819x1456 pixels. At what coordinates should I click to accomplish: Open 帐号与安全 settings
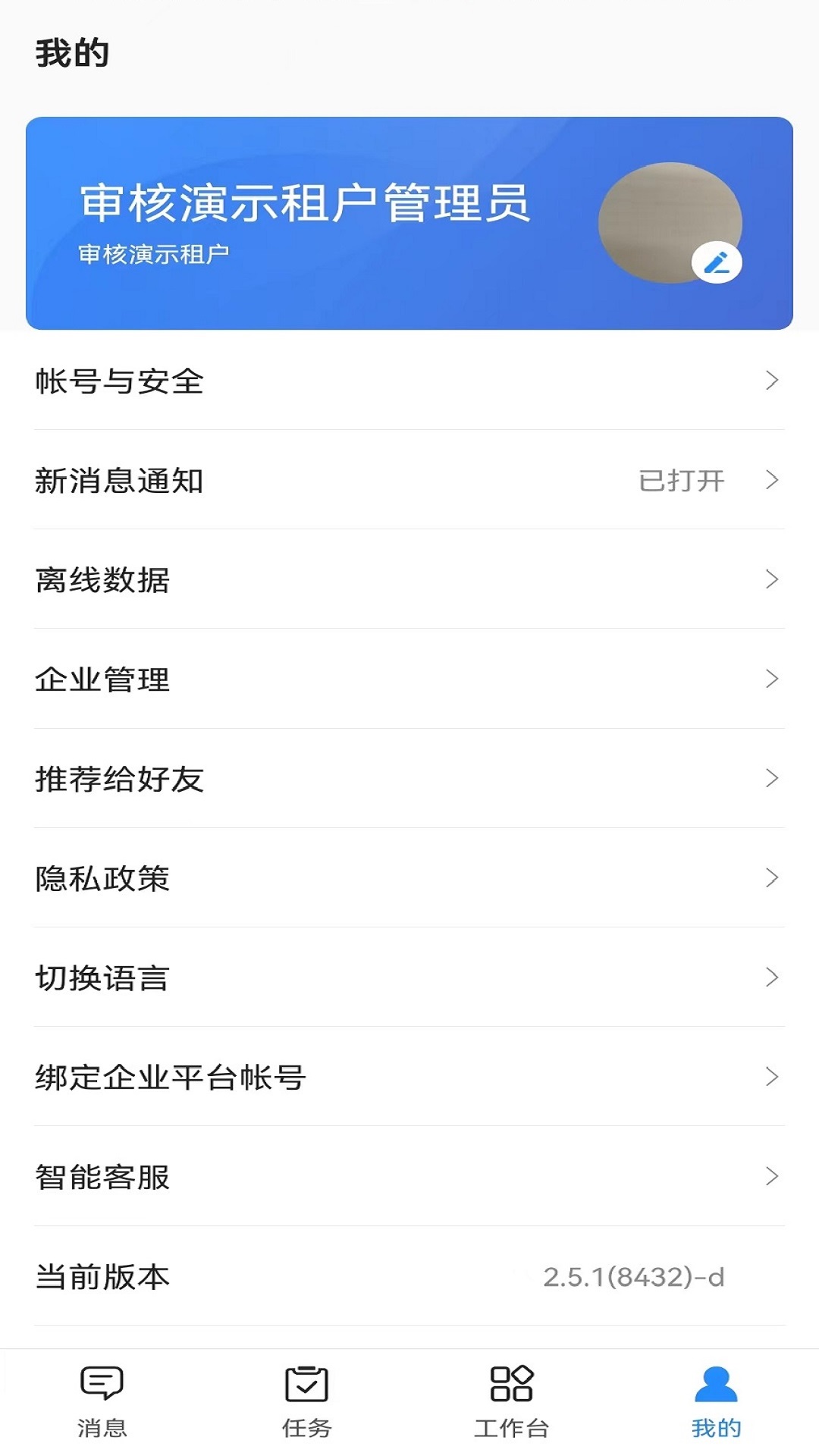409,381
